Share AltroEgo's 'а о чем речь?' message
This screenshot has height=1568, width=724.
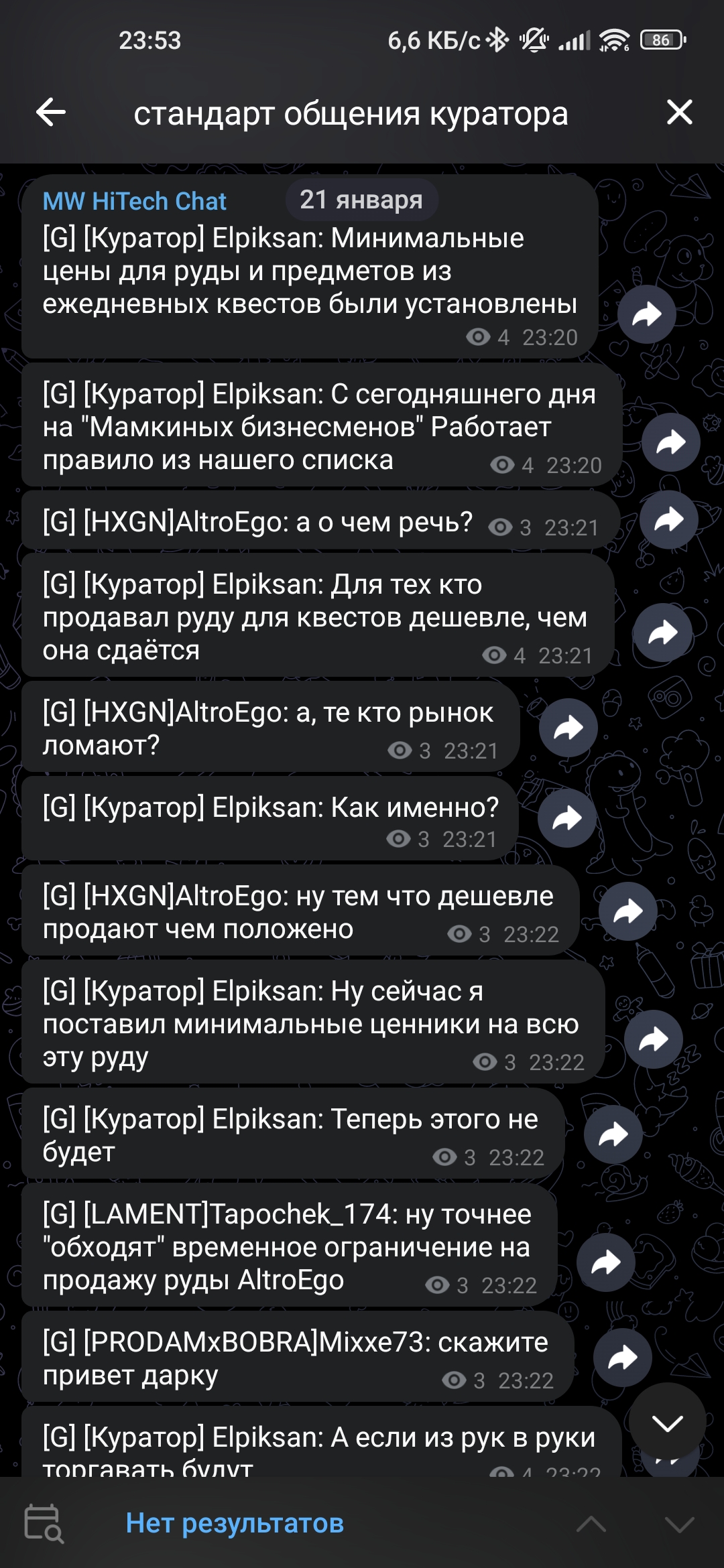(669, 519)
